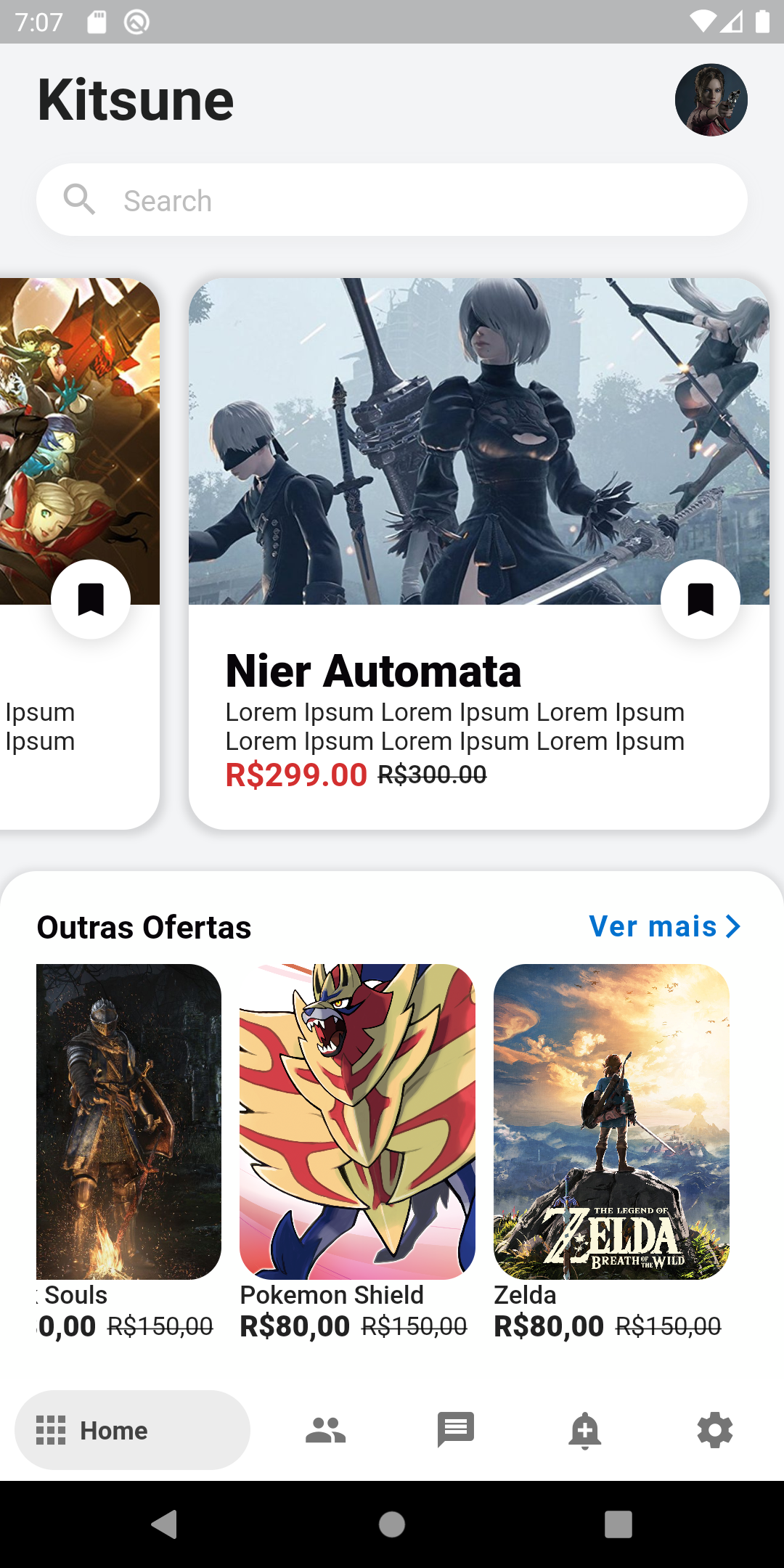
Task: Tap the Android home navigation circle
Action: (392, 1525)
